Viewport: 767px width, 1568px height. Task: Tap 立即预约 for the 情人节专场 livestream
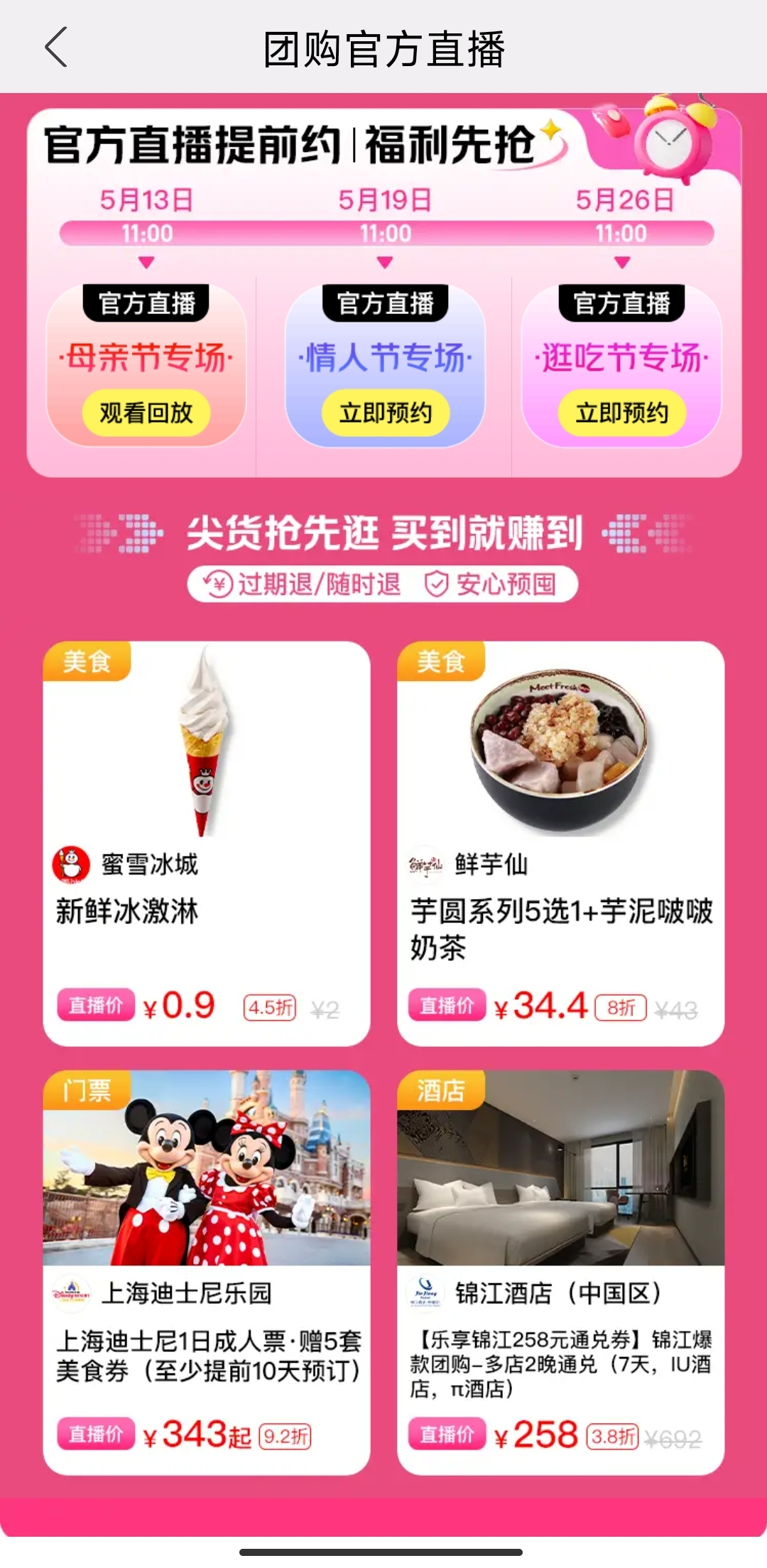[x=385, y=413]
